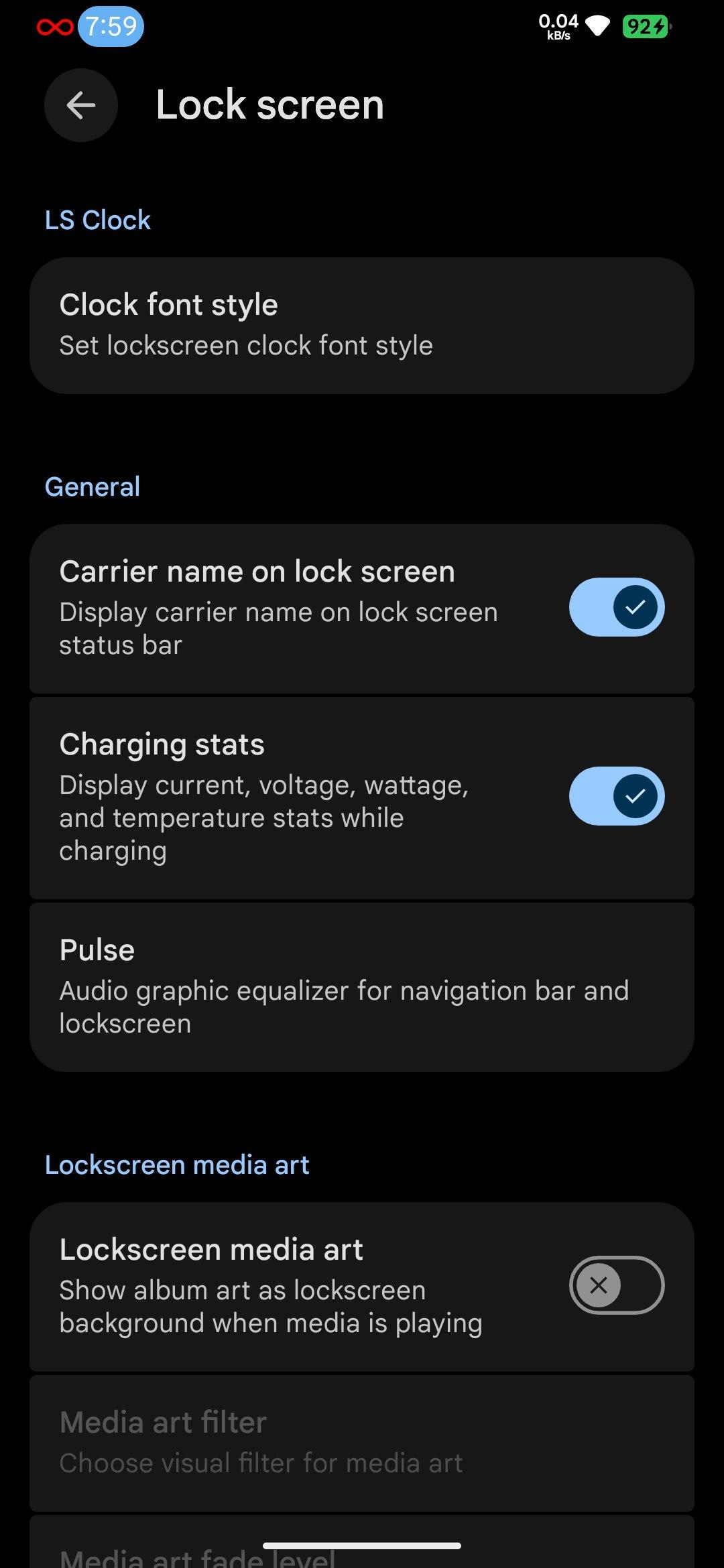
Task: Enable Lockscreen media art toggle
Action: coord(617,1285)
